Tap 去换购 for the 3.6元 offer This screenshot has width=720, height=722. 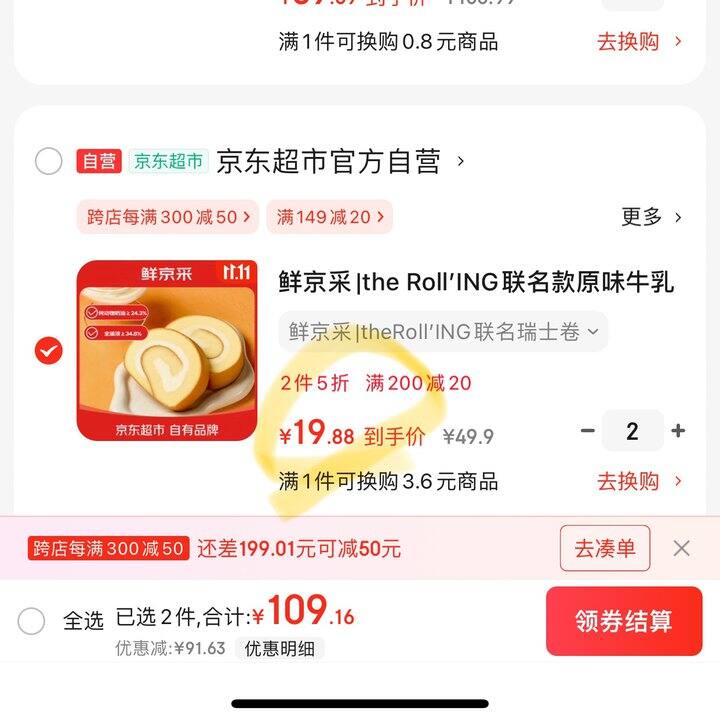[x=639, y=481]
